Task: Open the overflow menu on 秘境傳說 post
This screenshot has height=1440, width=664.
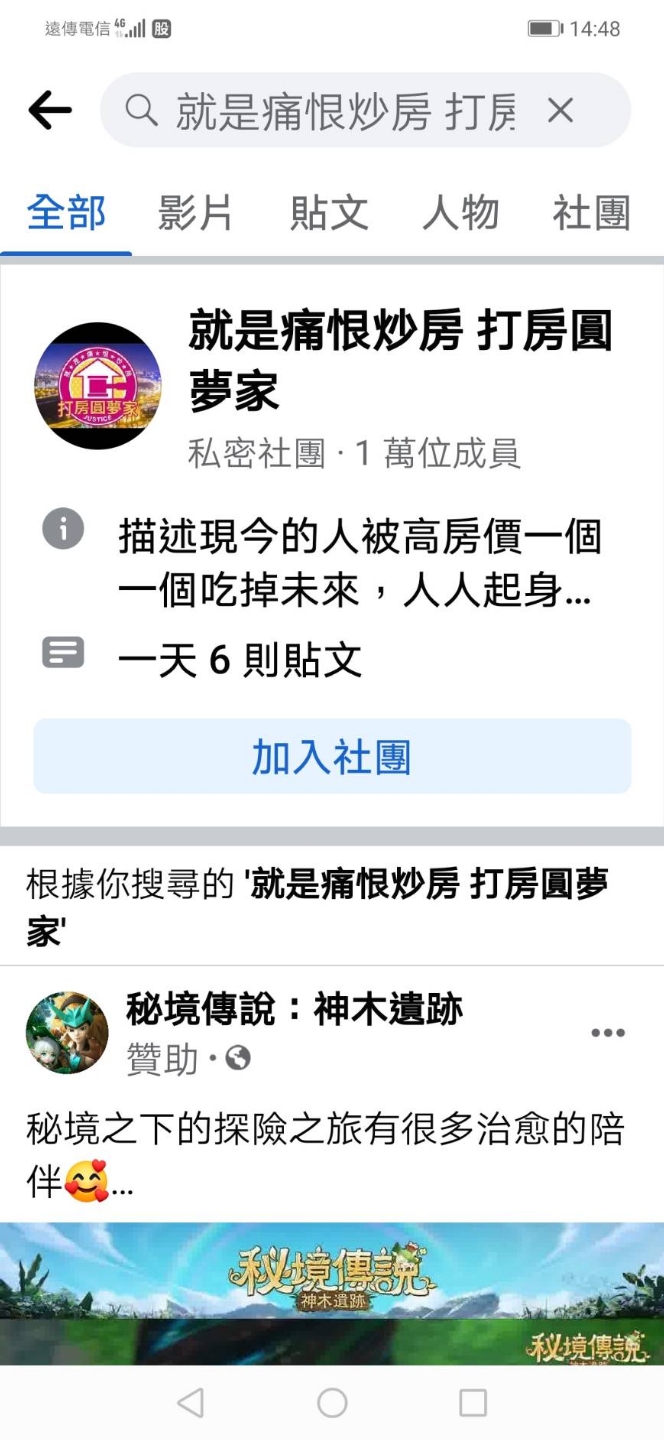Action: coord(607,1033)
